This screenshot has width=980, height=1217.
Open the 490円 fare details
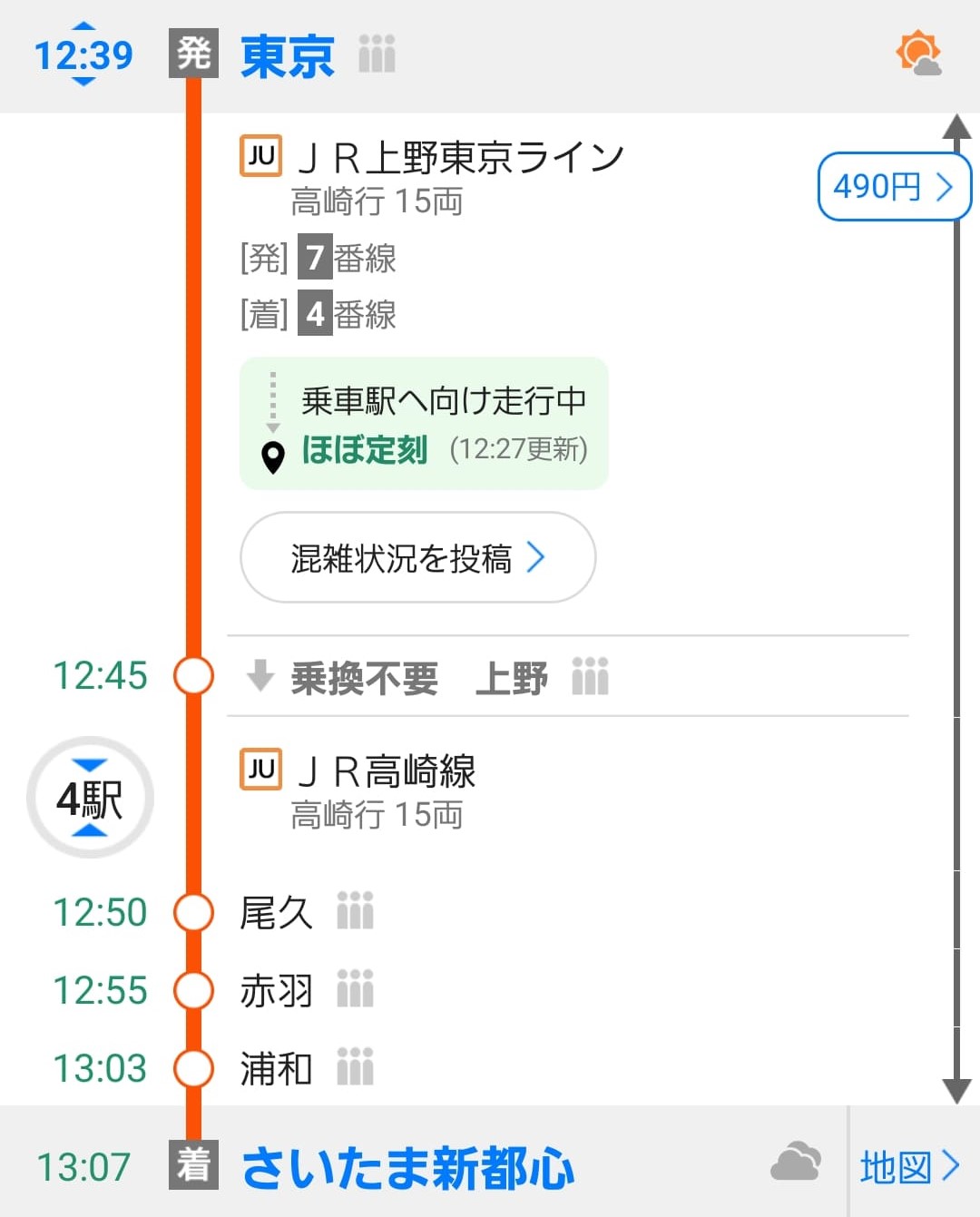(893, 187)
